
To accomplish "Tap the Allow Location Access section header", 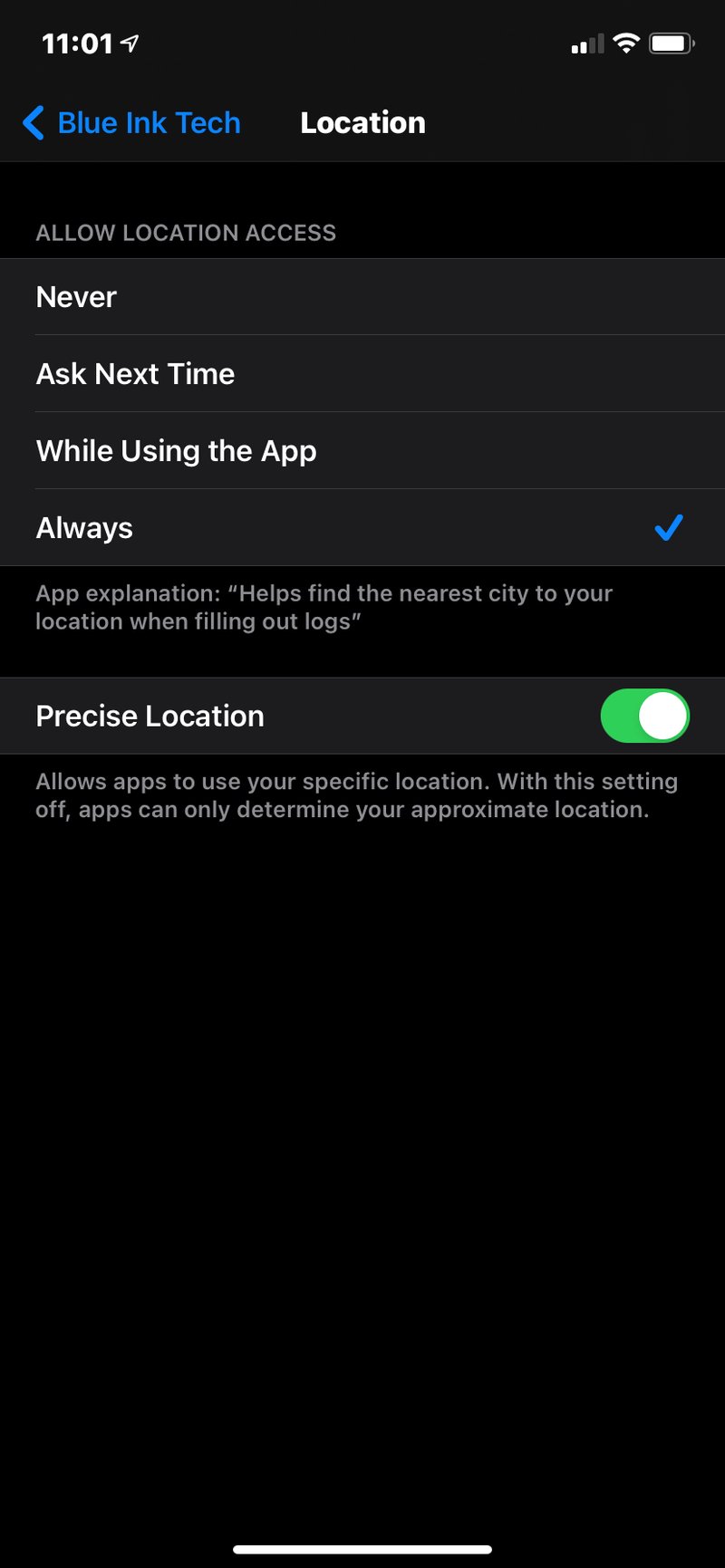I will click(x=186, y=232).
